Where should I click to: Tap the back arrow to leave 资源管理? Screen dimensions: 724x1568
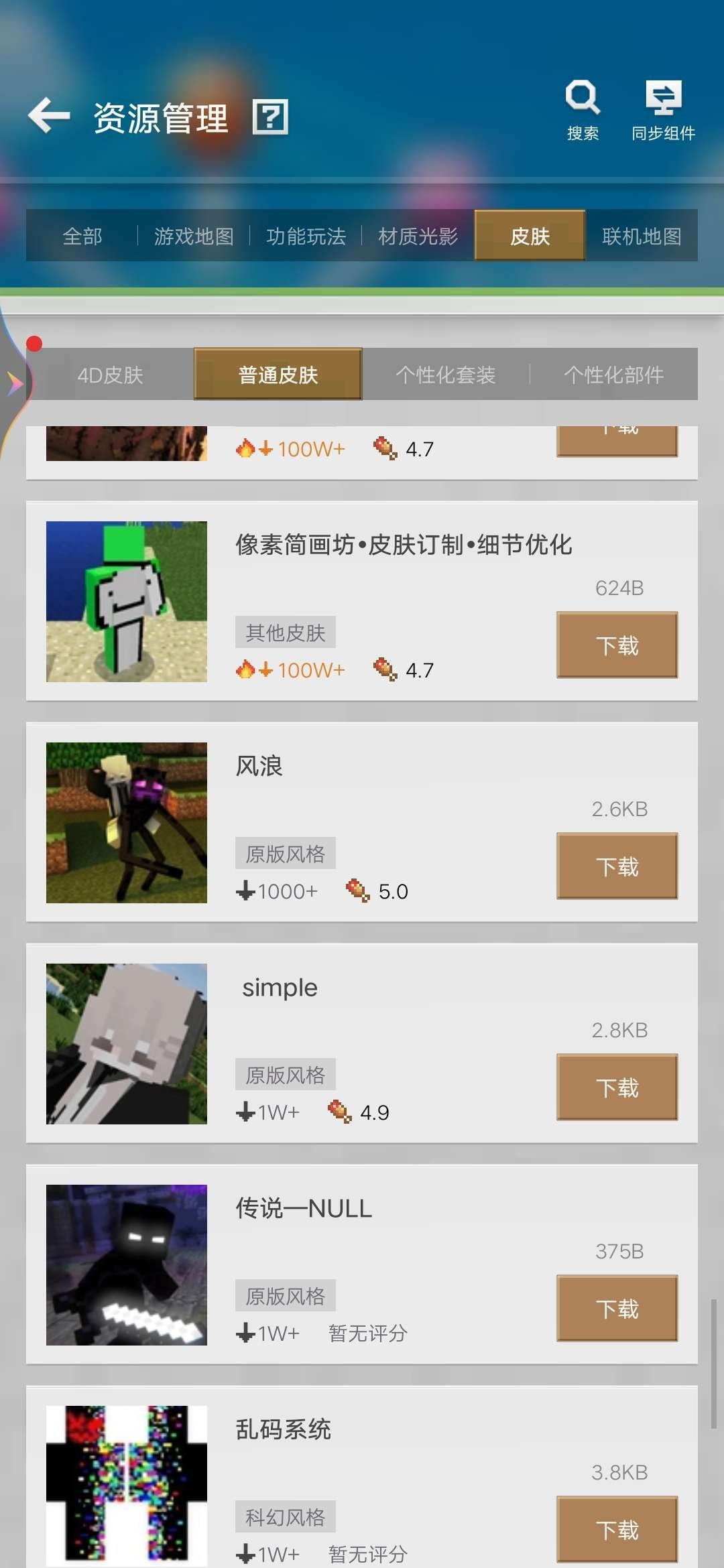pos(48,114)
